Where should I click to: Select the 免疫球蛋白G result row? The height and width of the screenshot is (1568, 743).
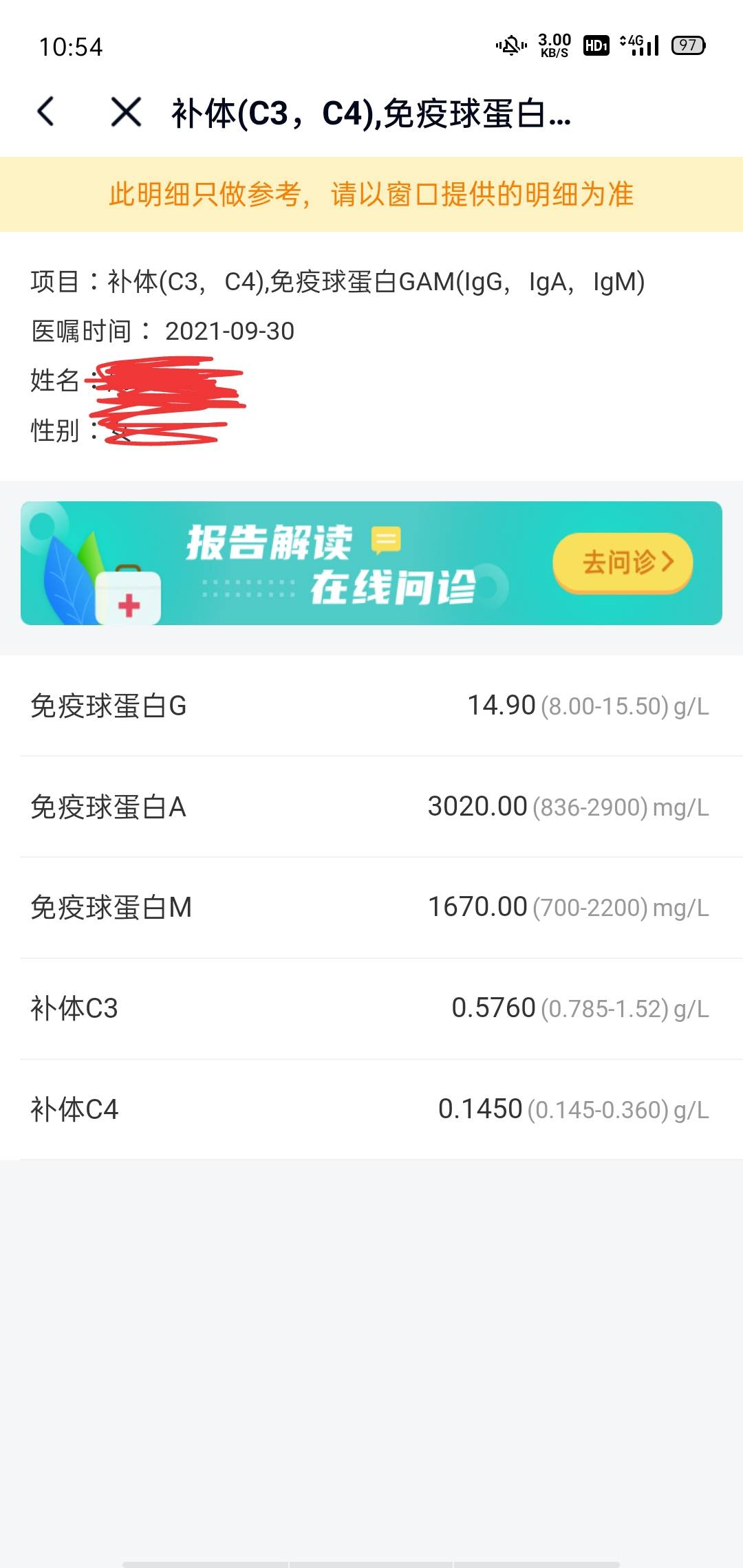(x=371, y=705)
